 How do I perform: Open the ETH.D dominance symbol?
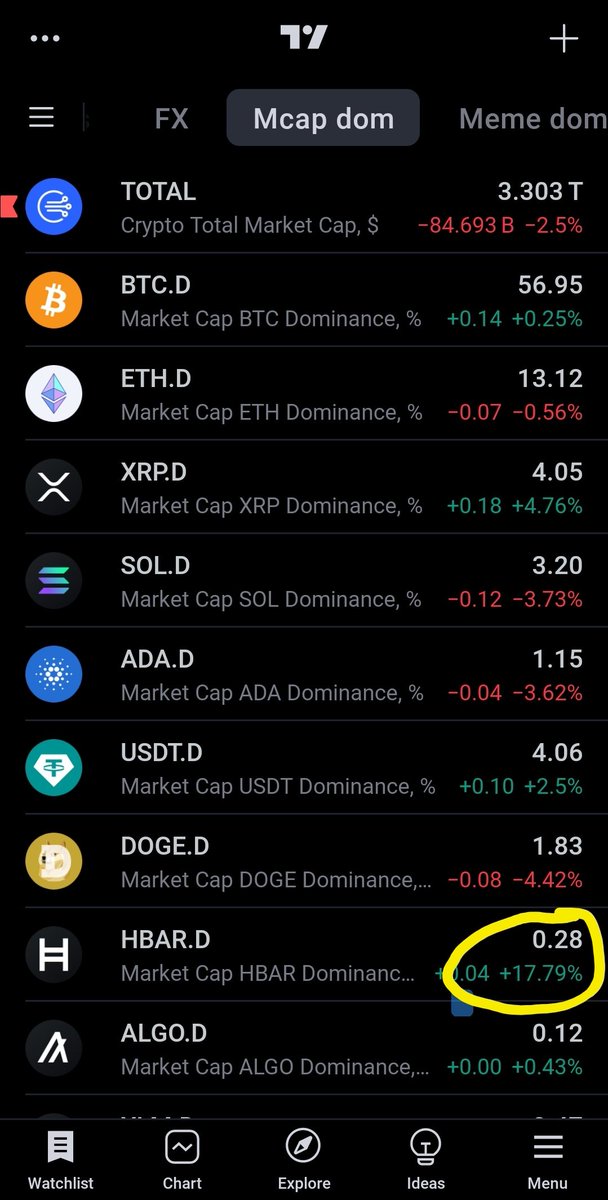304,394
